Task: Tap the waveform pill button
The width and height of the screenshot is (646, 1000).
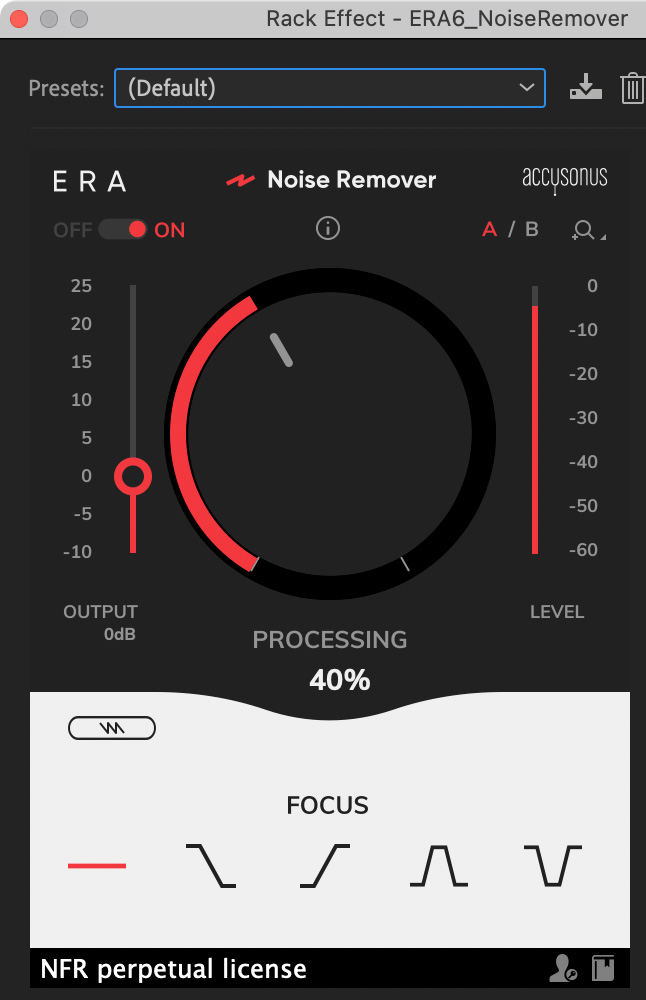Action: [112, 728]
